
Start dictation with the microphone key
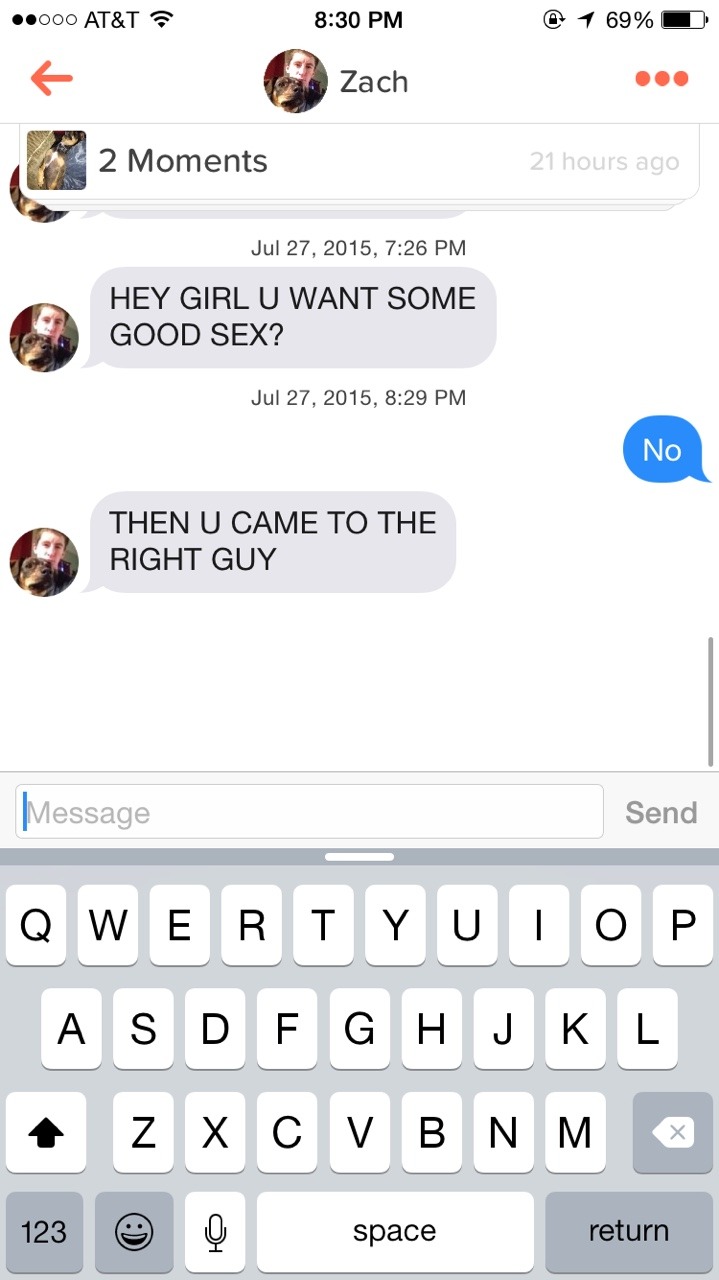pyautogui.click(x=215, y=1231)
